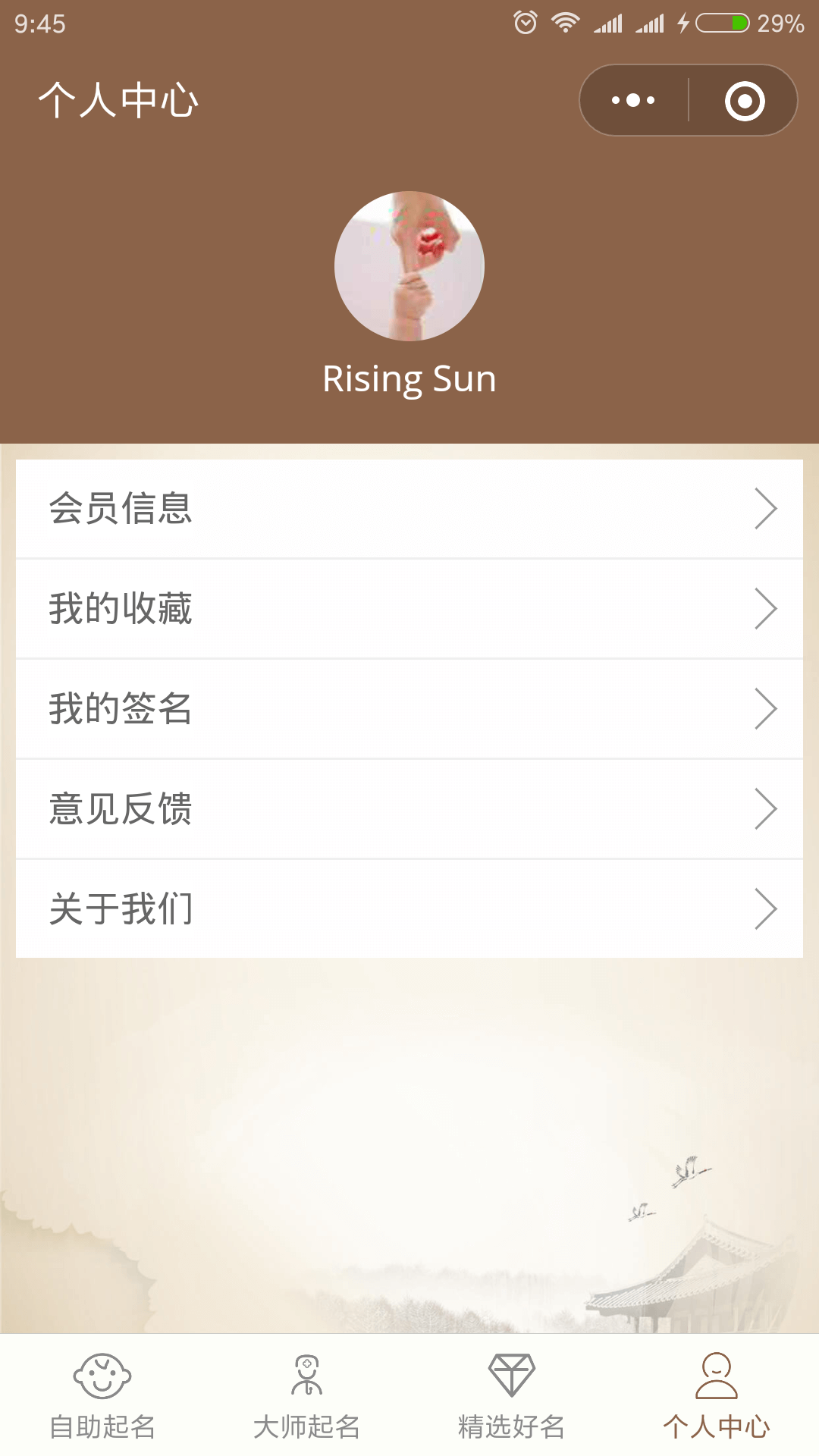This screenshot has height=1456, width=819.
Task: Tap the Rising Sun profile avatar
Action: [x=409, y=266]
